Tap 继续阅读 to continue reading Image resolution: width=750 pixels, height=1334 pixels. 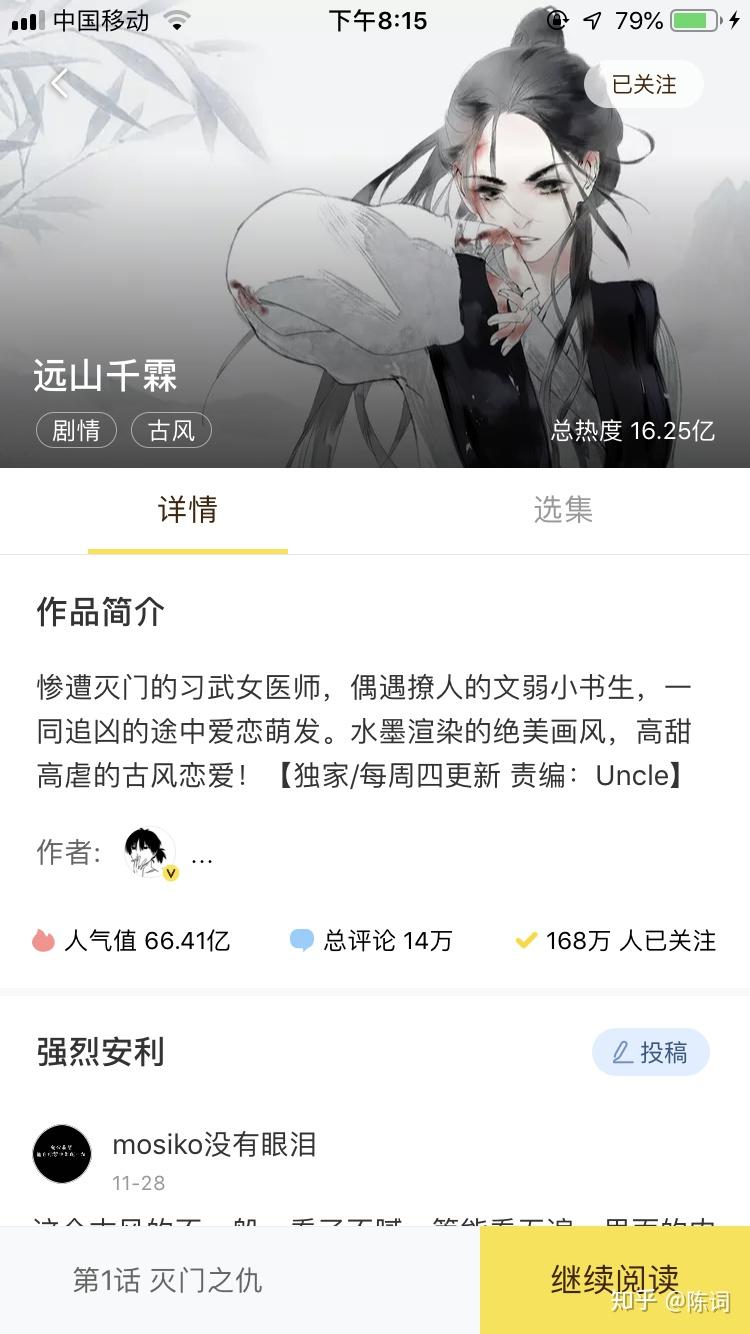click(x=614, y=1280)
